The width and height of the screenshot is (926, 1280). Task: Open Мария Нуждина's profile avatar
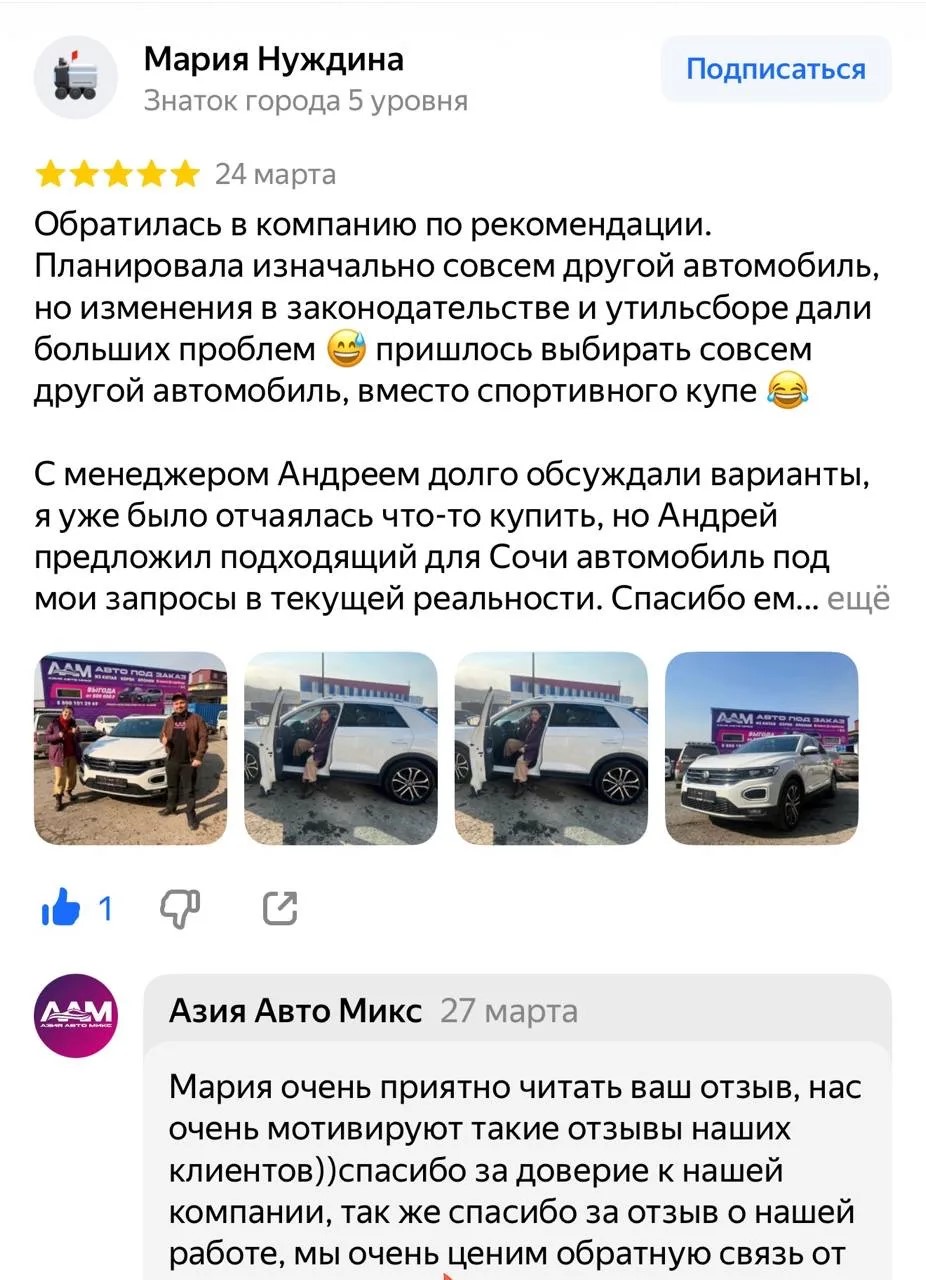76,78
